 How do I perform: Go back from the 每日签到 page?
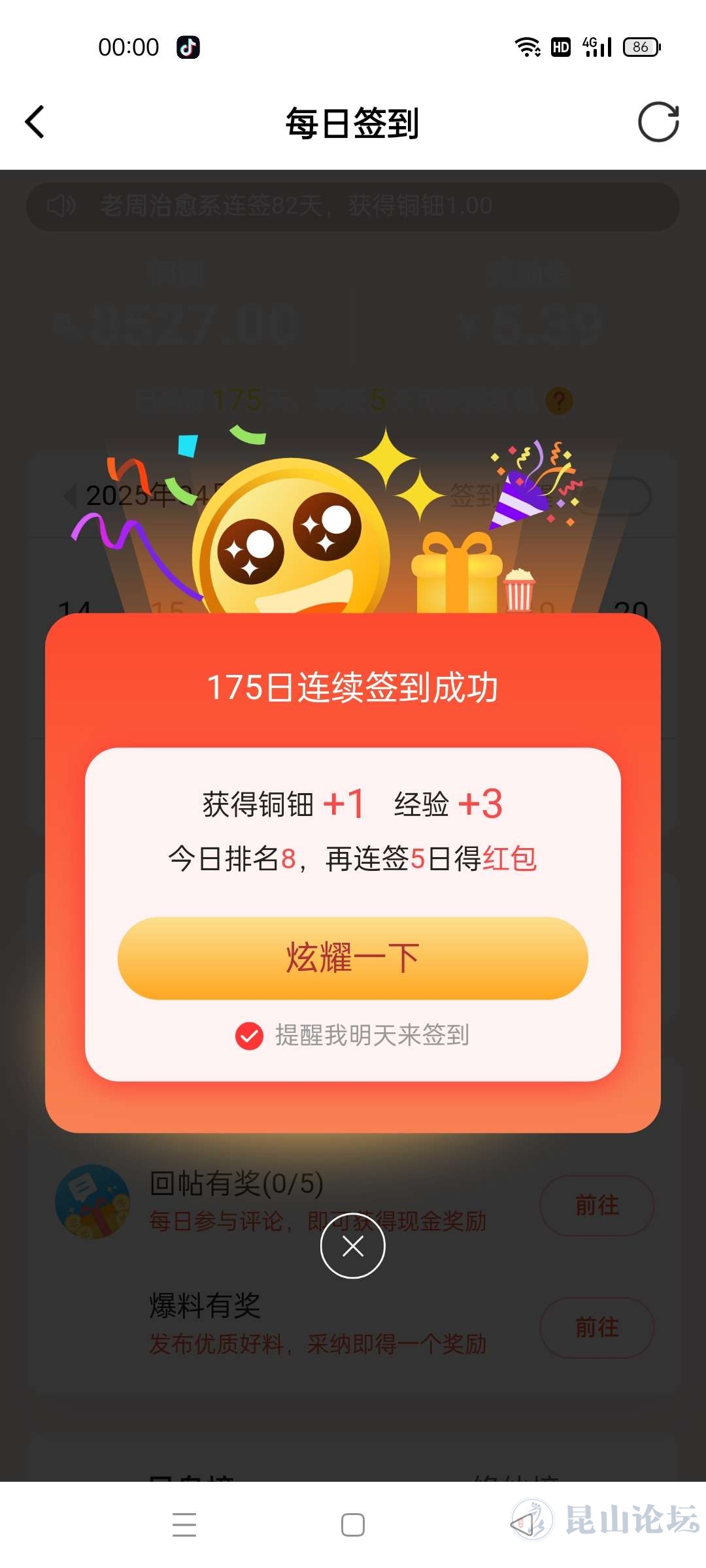[x=35, y=122]
